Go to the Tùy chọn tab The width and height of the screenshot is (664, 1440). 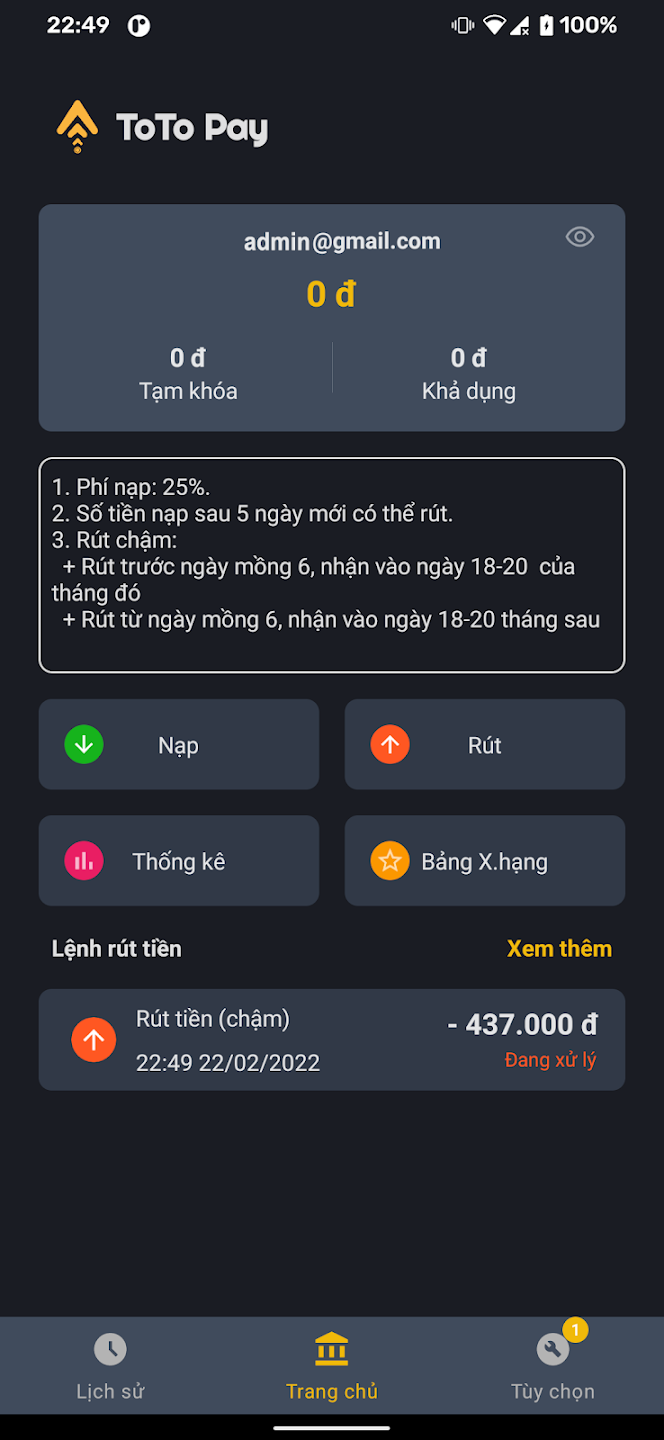553,1366
